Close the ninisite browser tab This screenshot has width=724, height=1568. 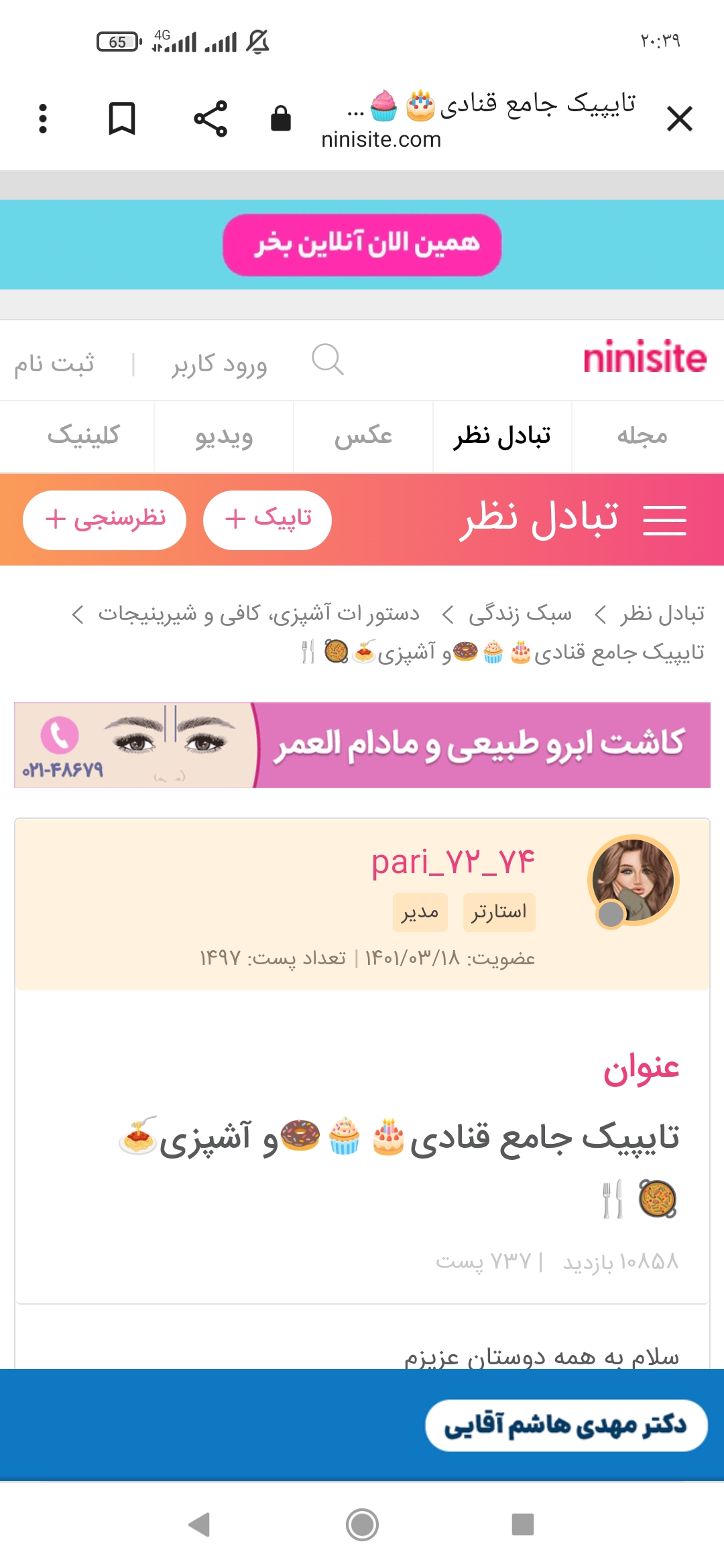(679, 120)
